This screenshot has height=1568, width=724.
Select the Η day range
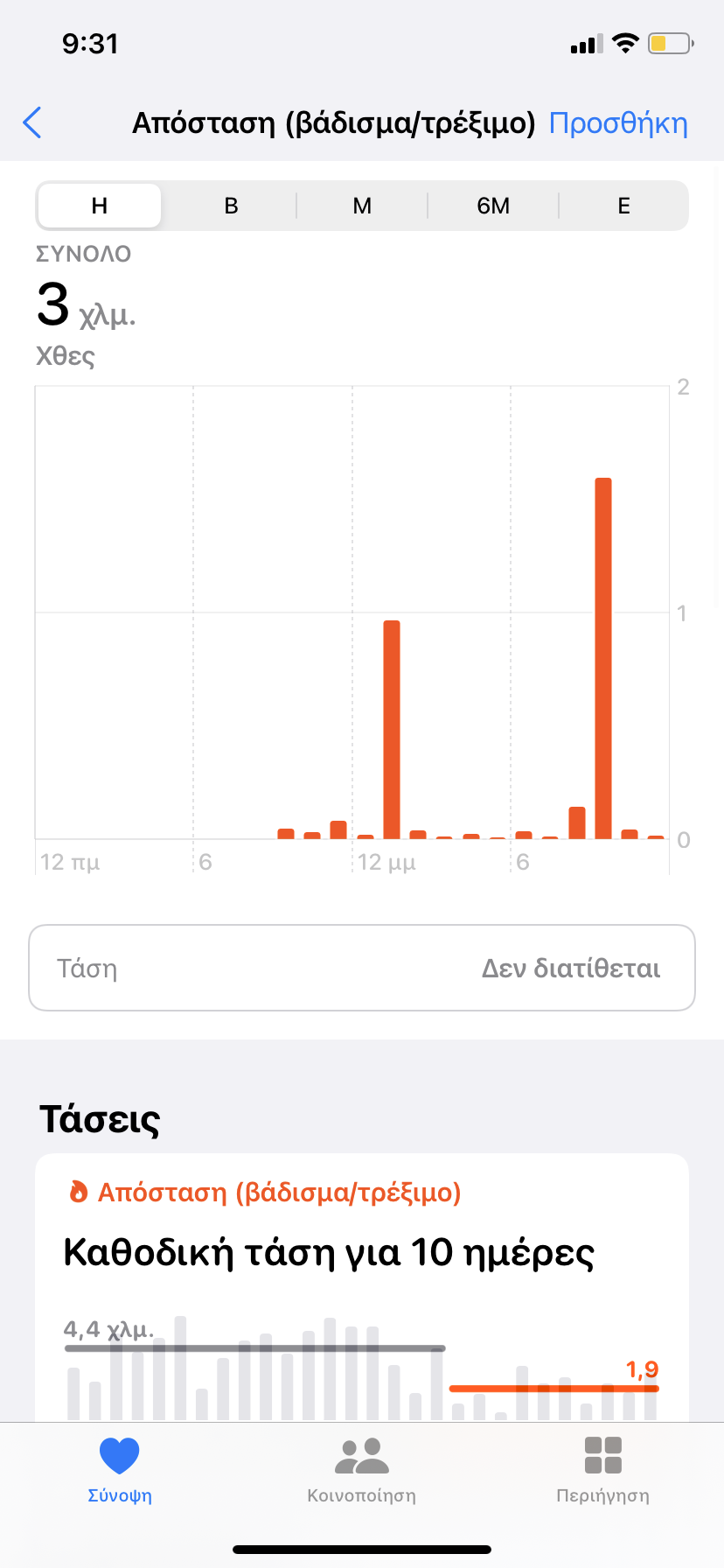100,206
